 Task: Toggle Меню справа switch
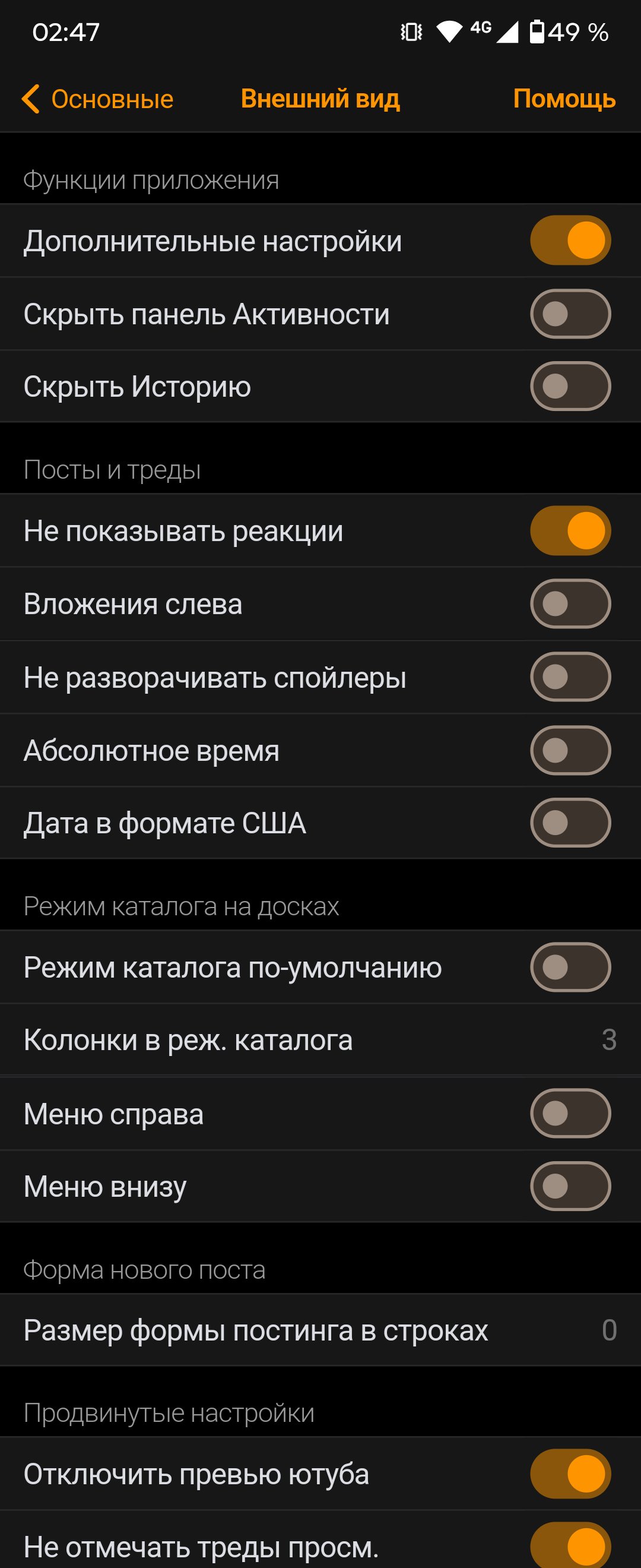[570, 1113]
